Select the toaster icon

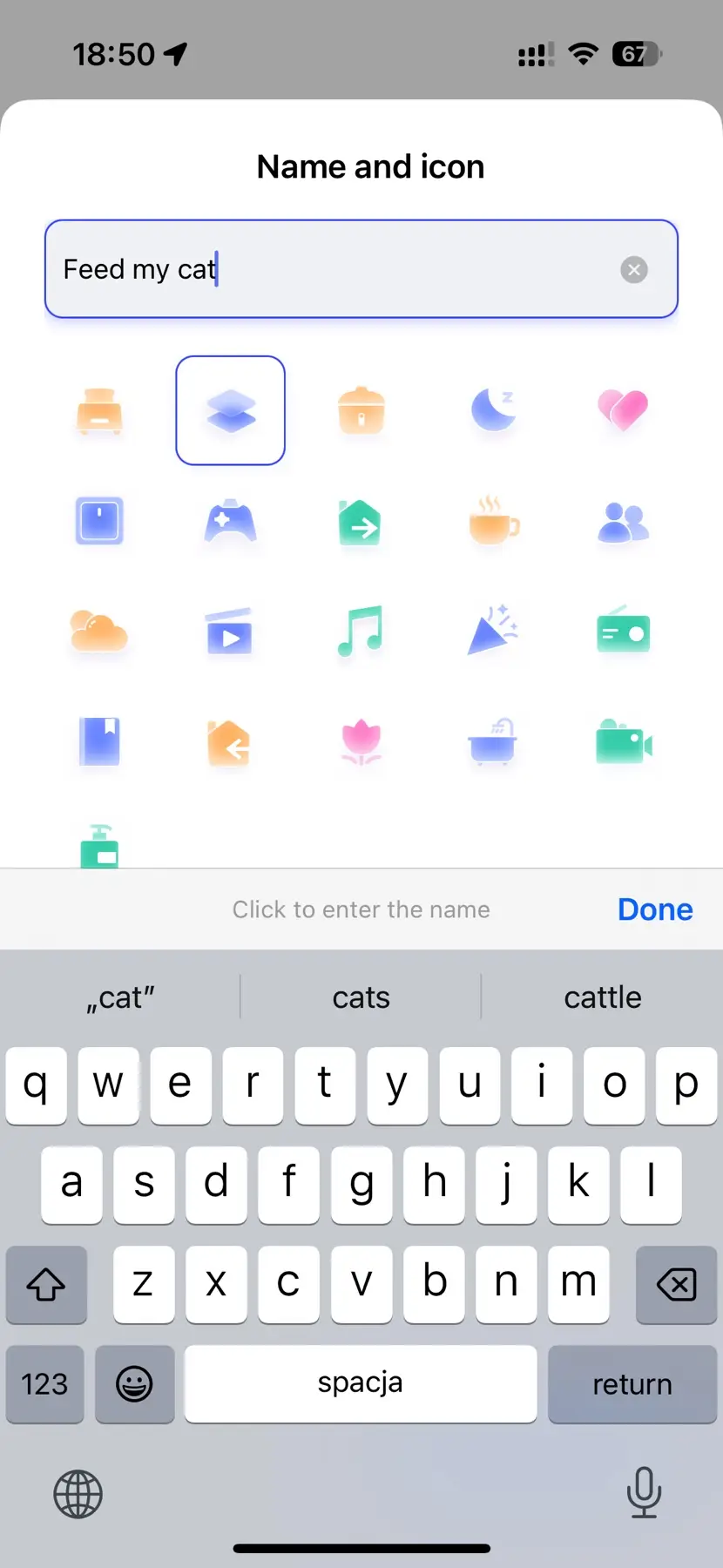click(99, 410)
